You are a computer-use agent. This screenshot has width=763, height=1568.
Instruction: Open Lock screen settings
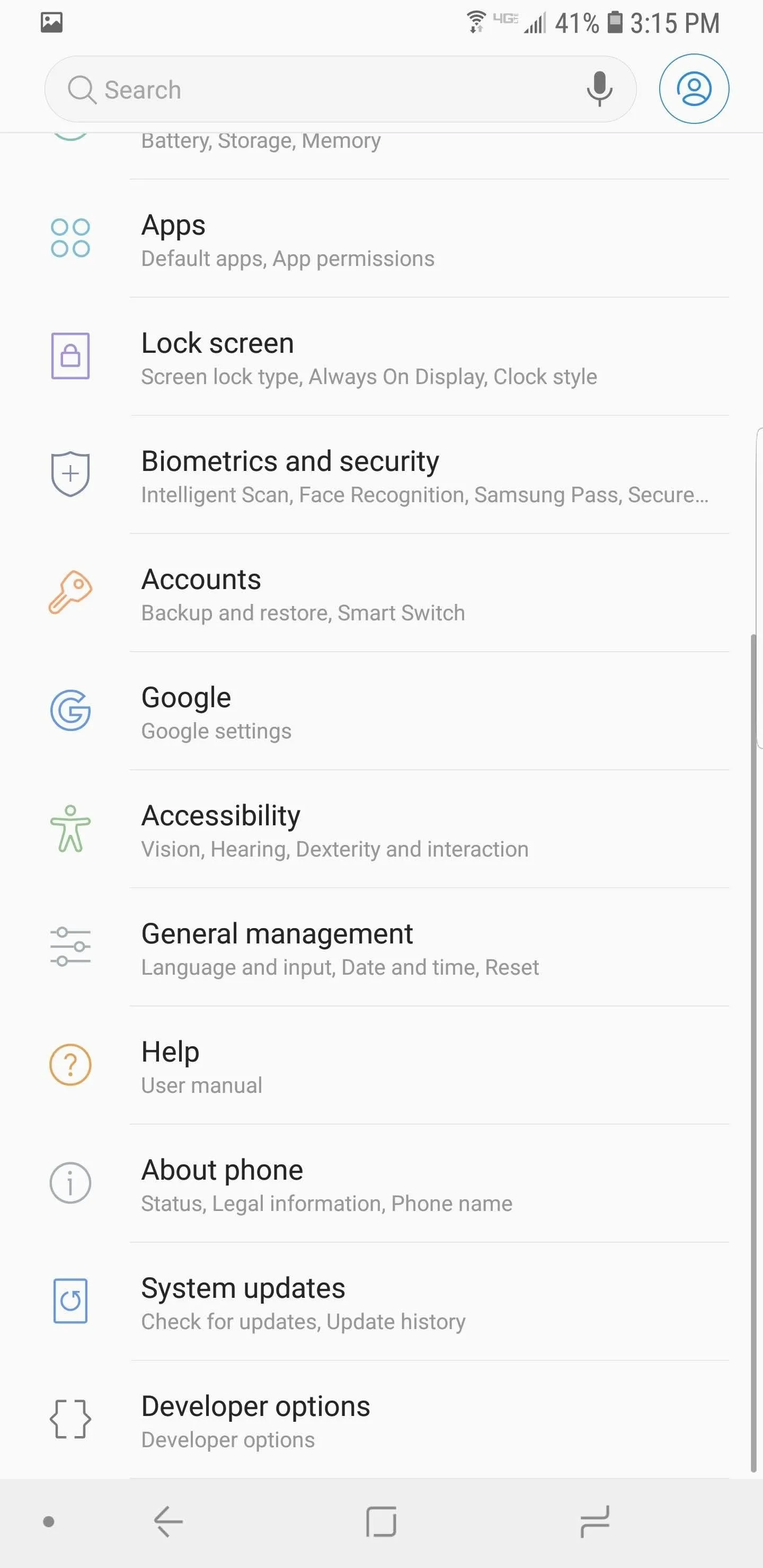point(381,357)
